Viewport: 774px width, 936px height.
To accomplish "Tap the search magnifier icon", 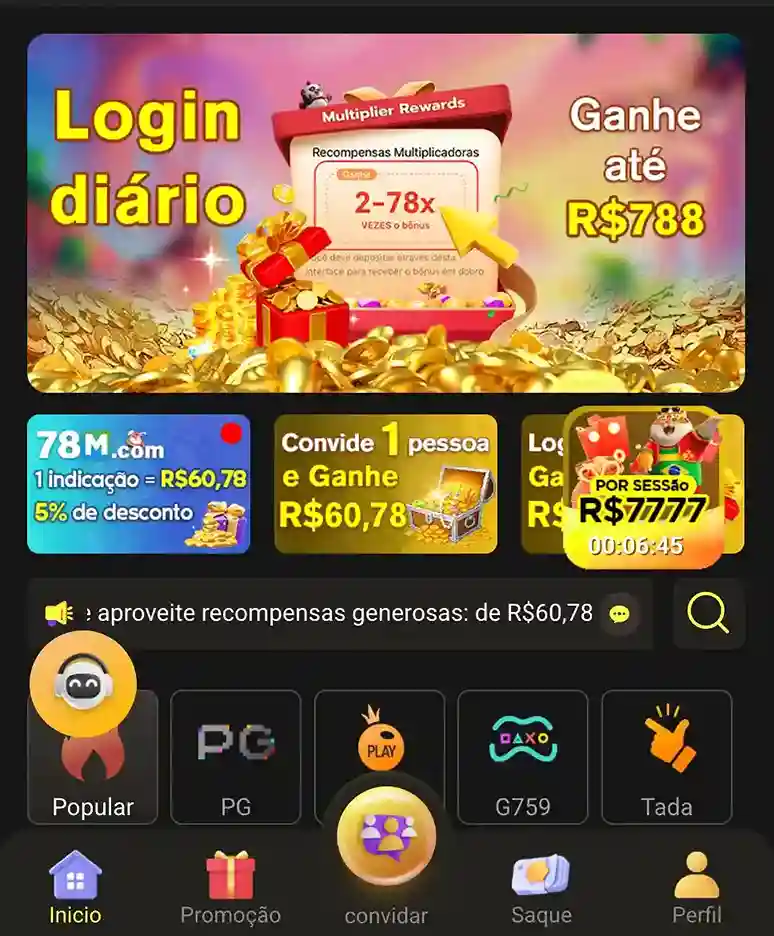I will 708,613.
